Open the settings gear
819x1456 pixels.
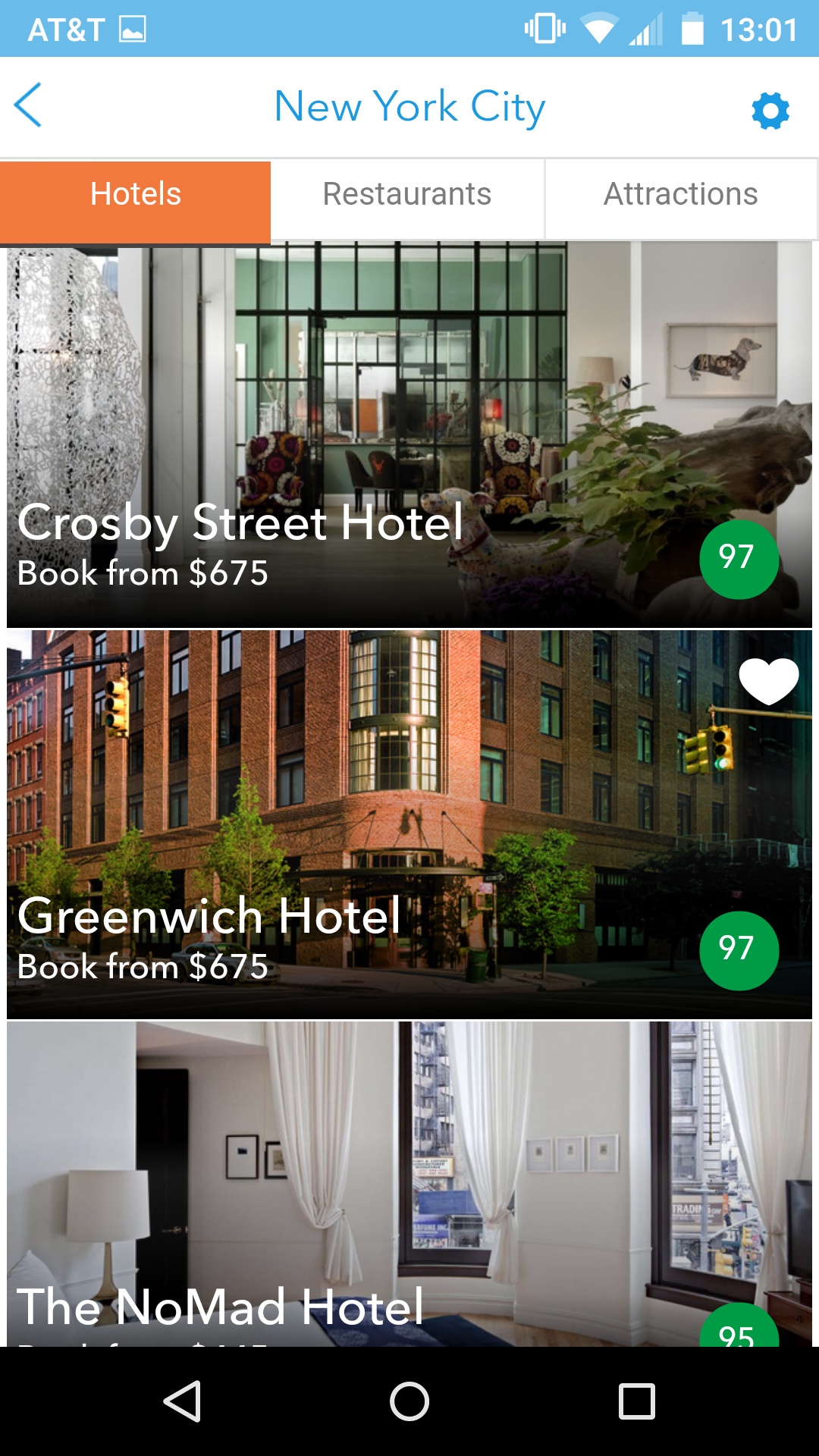click(x=770, y=111)
